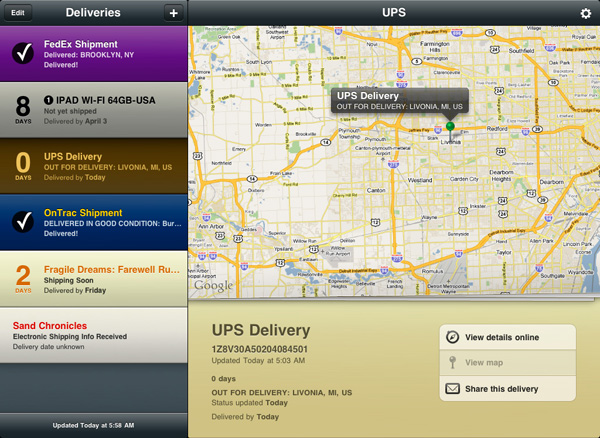600x438 pixels.
Task: Open the FedEx Shipment delivery
Action: click(x=94, y=53)
